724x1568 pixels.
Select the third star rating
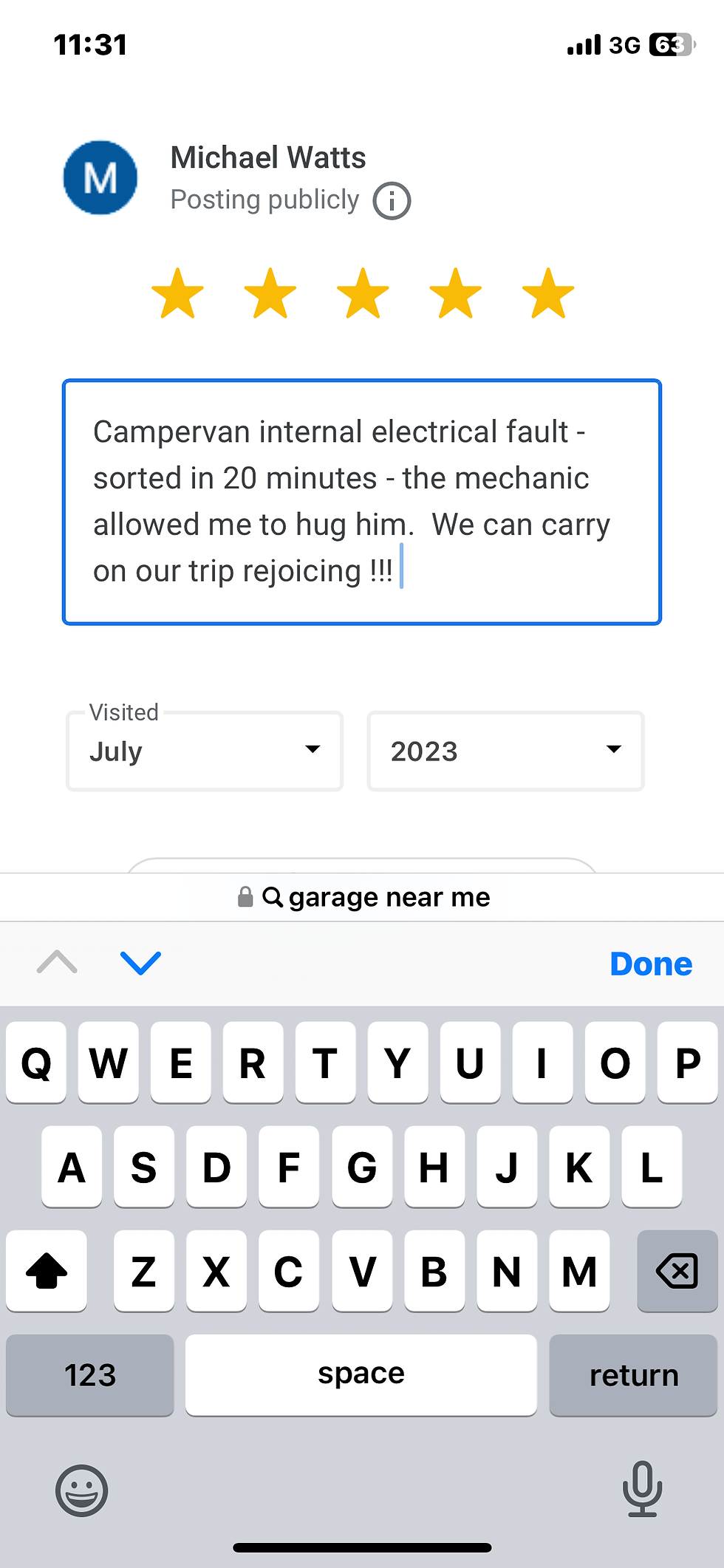363,293
